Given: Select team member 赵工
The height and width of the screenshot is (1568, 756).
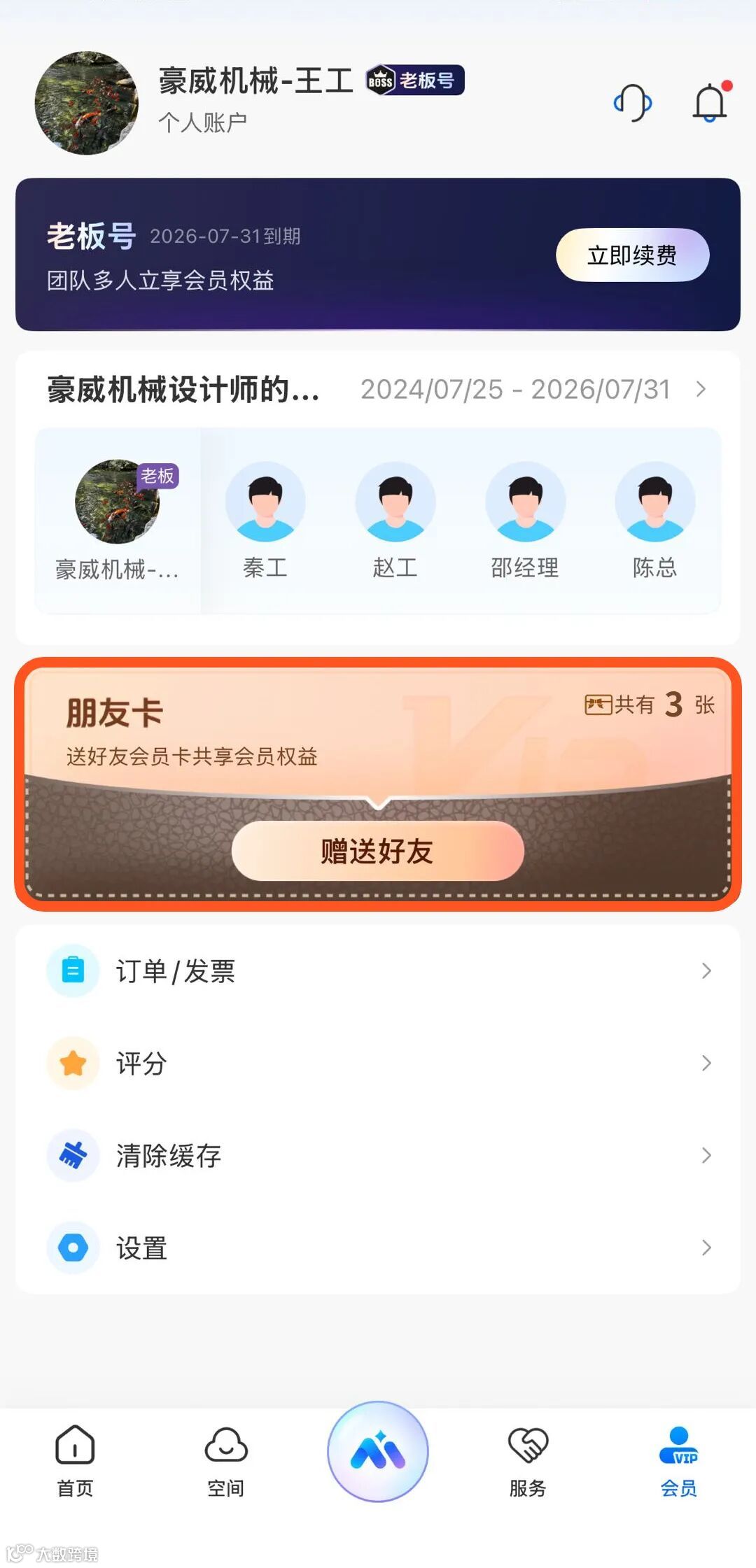Looking at the screenshot, I should pyautogui.click(x=395, y=519).
